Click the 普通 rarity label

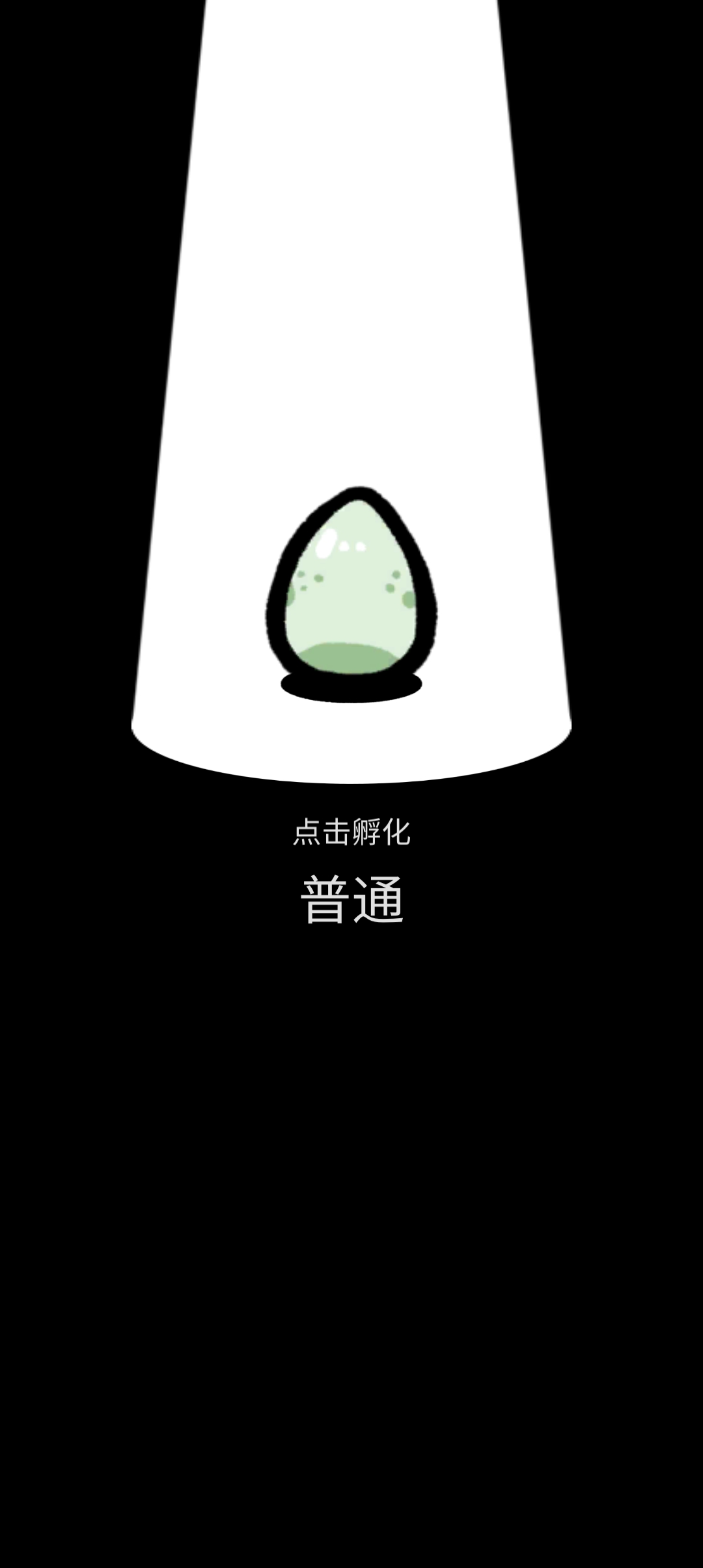[x=351, y=899]
